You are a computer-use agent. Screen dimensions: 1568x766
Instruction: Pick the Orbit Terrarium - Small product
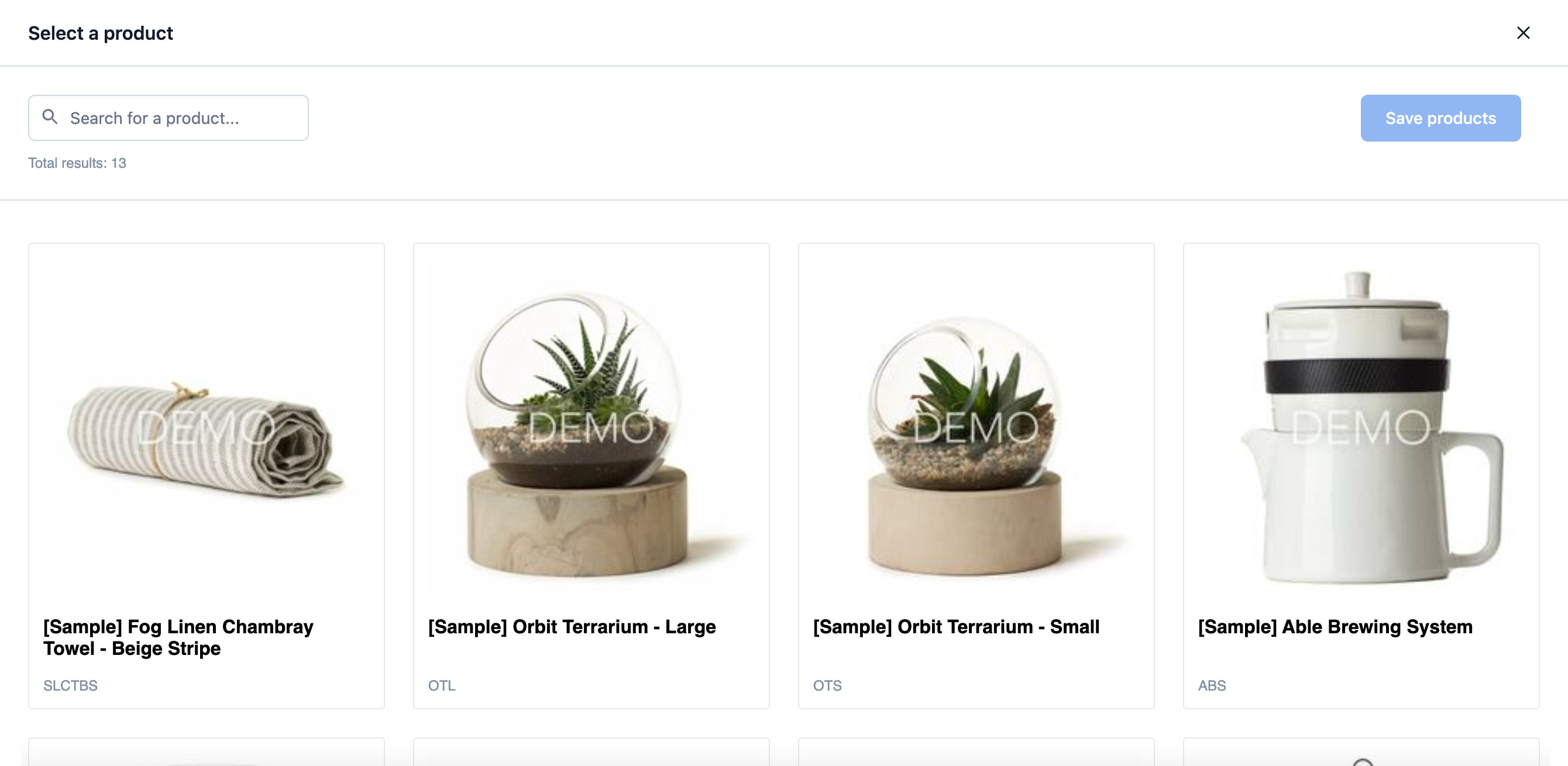point(976,475)
